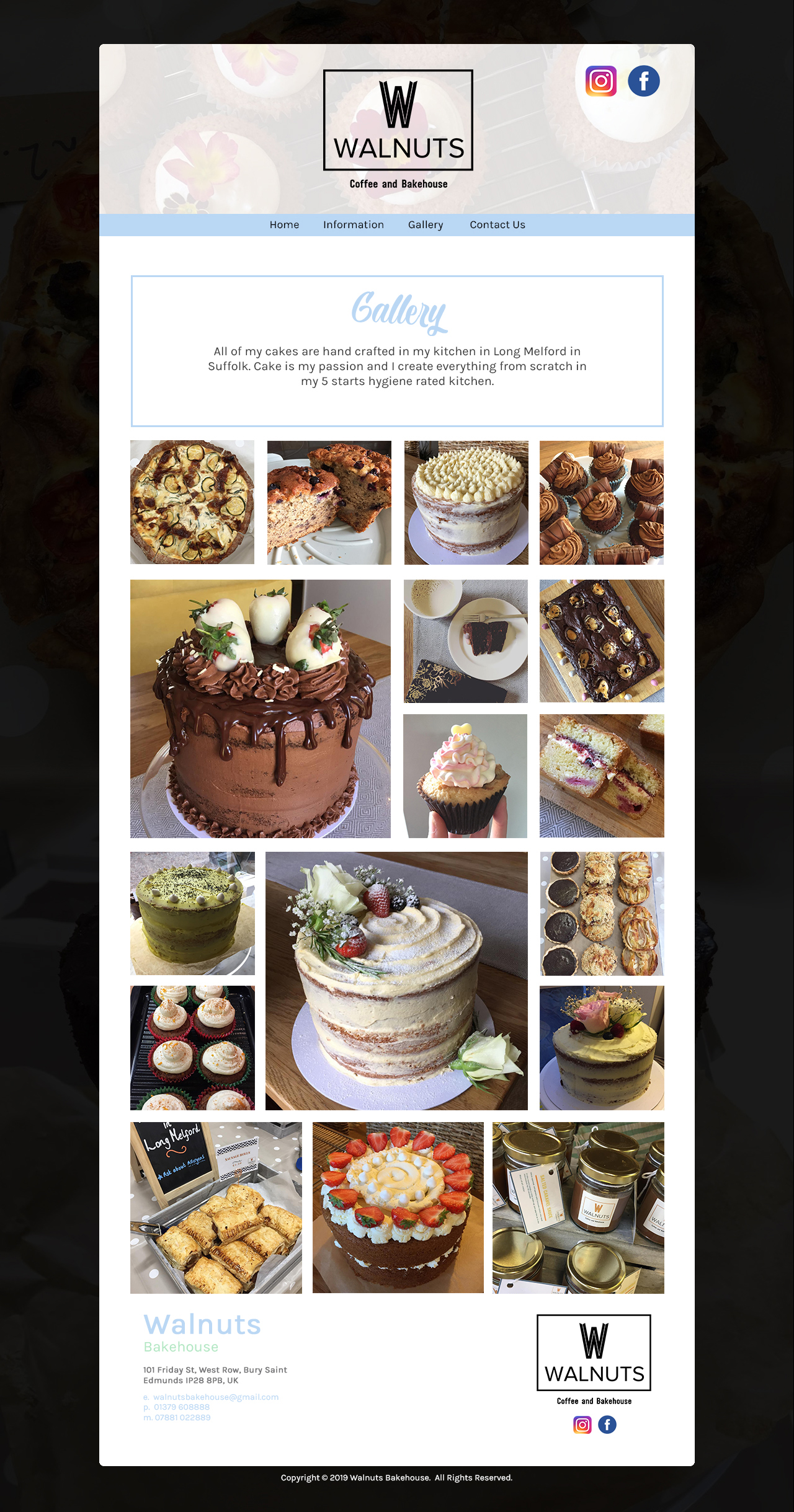The image size is (794, 1512).
Task: View the chocolate drip cake with strawberries
Action: [x=260, y=709]
